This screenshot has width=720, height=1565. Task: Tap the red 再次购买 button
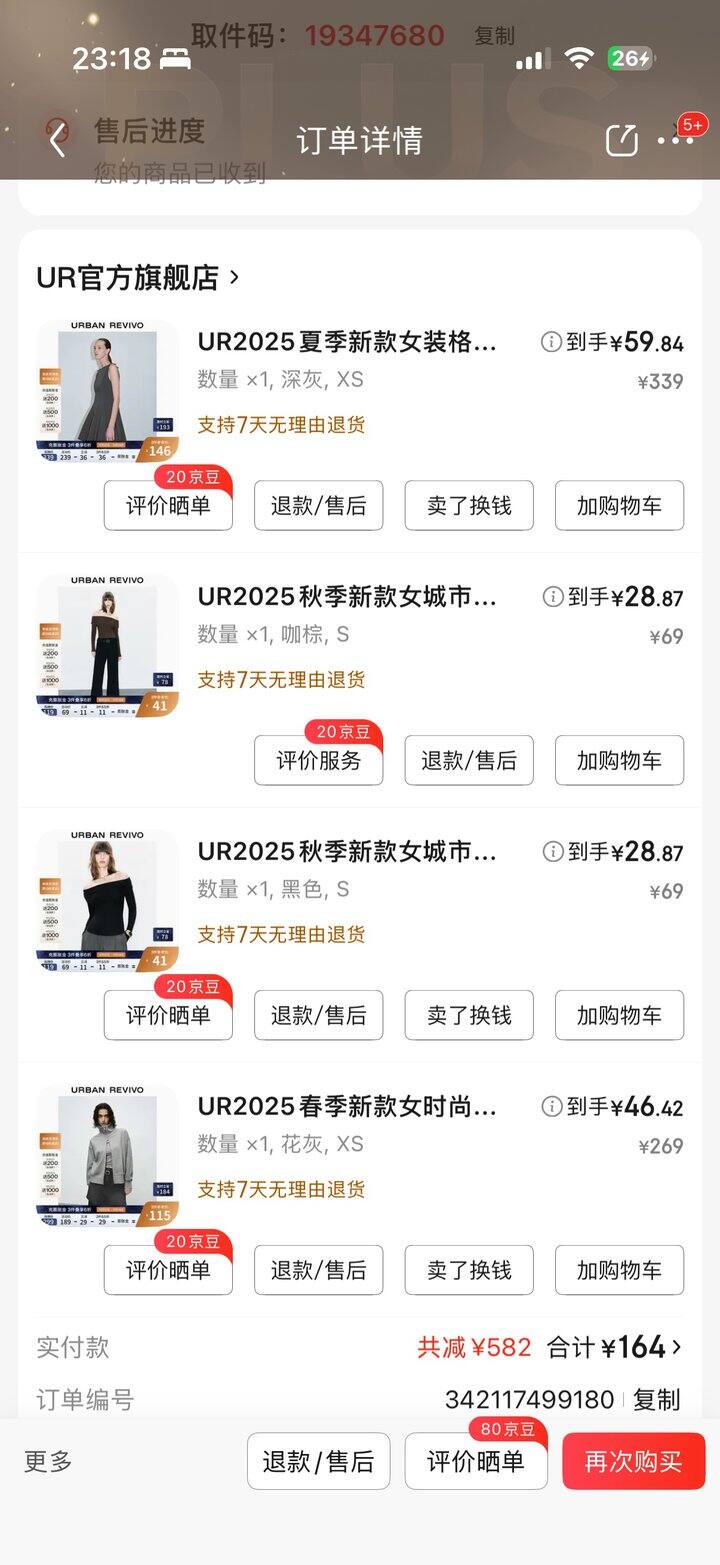633,1462
